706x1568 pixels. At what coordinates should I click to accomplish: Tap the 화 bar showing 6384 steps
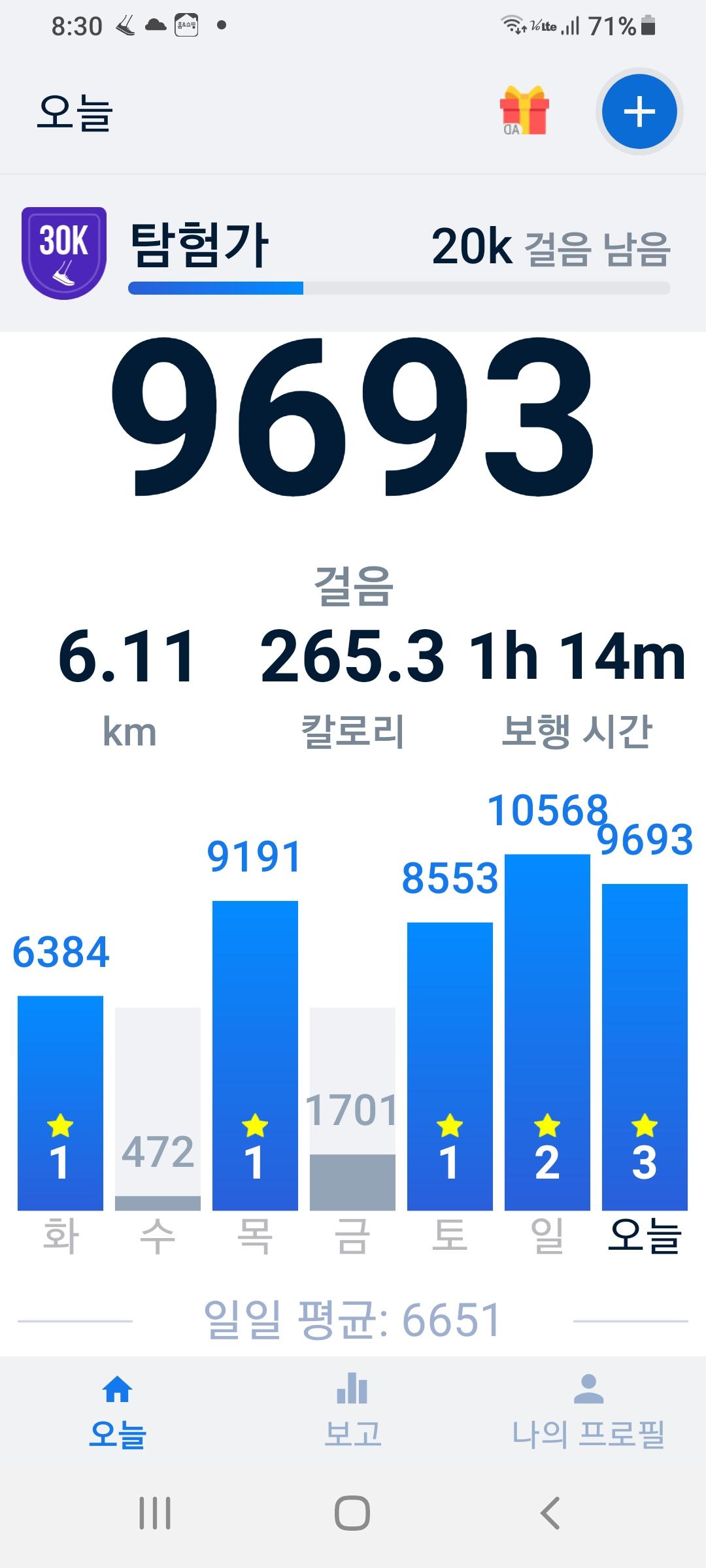point(60,1103)
